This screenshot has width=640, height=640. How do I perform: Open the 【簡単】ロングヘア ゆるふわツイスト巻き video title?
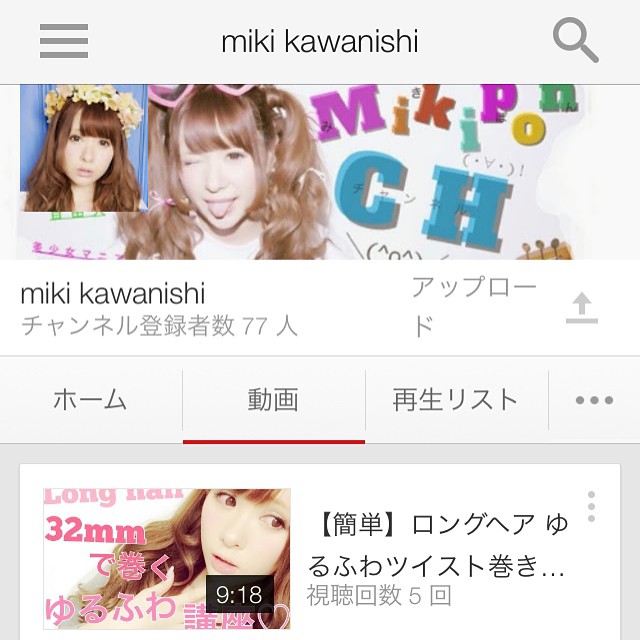coord(442,545)
